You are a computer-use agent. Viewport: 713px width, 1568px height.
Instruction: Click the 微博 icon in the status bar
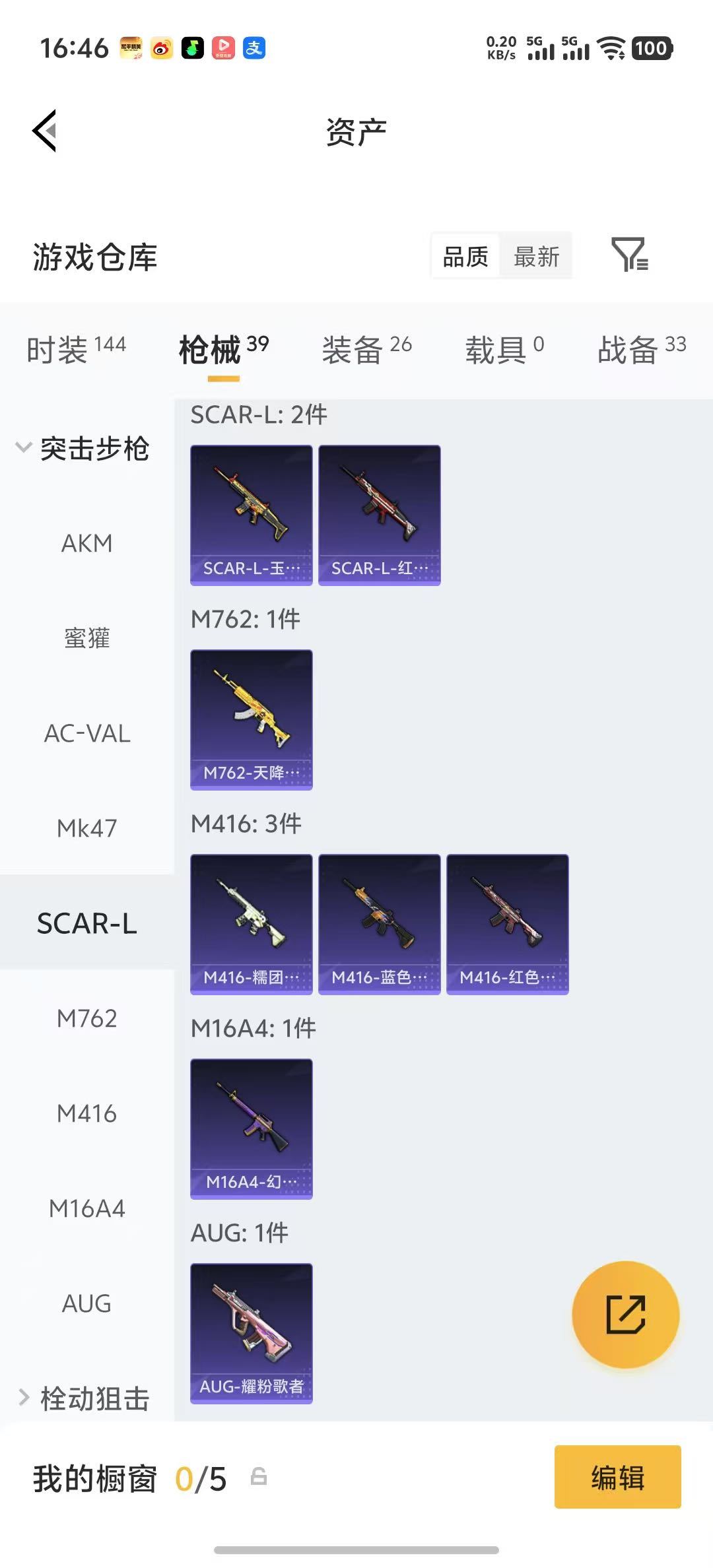(x=160, y=48)
